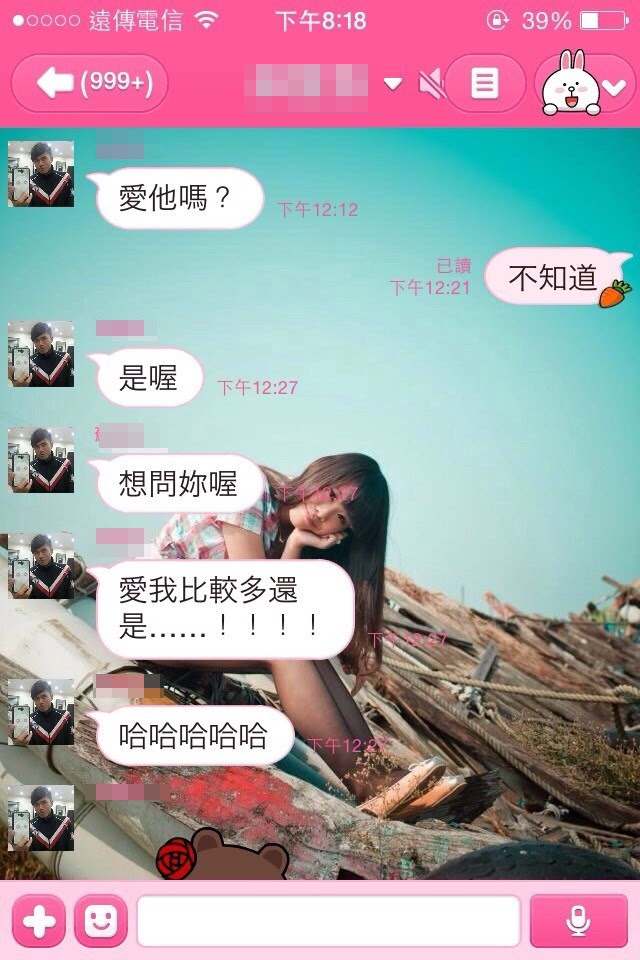640x960 pixels.
Task: Start a voice message with microphone
Action: coord(577,920)
